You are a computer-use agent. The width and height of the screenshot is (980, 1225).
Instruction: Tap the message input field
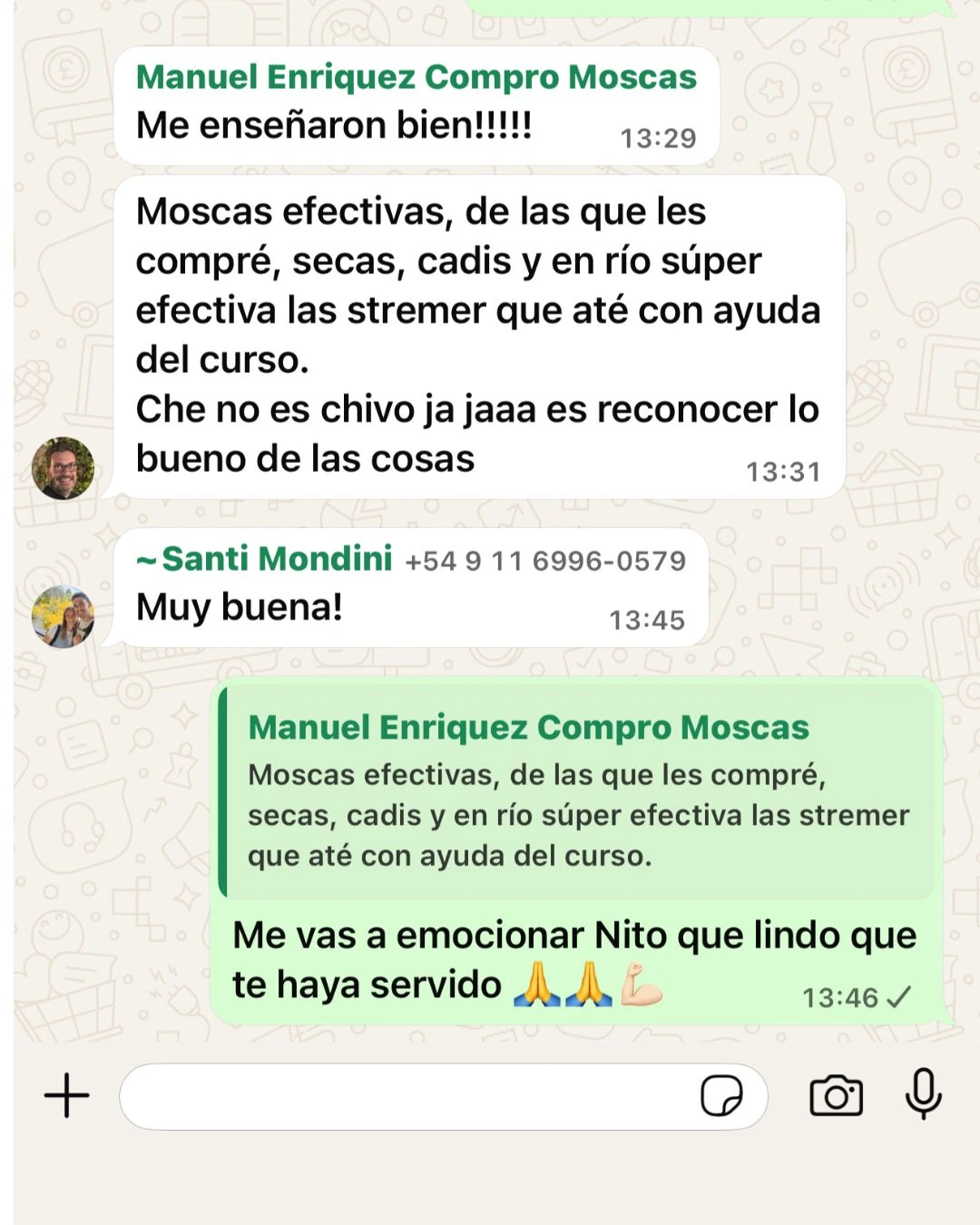pyautogui.click(x=408, y=1096)
